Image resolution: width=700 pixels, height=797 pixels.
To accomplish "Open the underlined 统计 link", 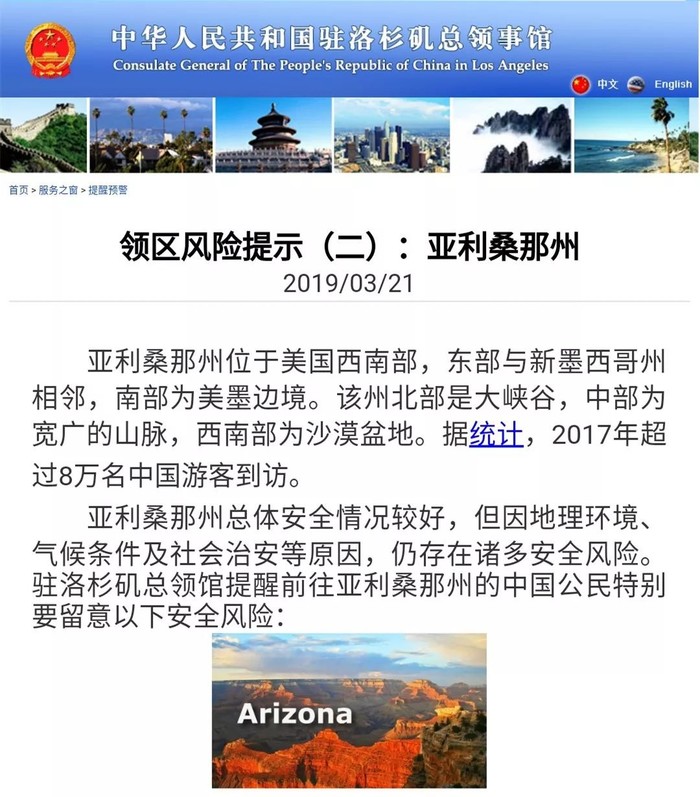I will point(495,436).
